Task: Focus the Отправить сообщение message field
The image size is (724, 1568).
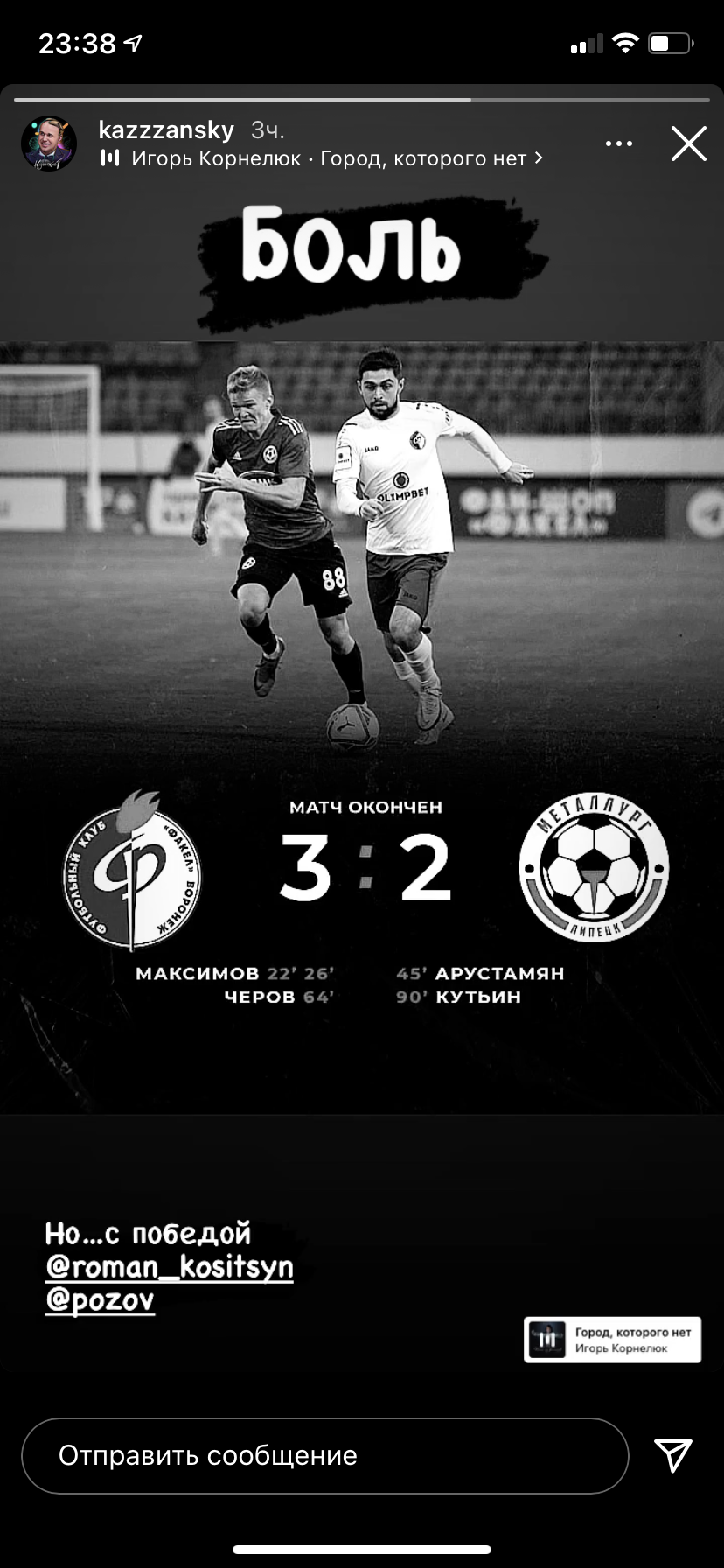Action: point(324,1455)
